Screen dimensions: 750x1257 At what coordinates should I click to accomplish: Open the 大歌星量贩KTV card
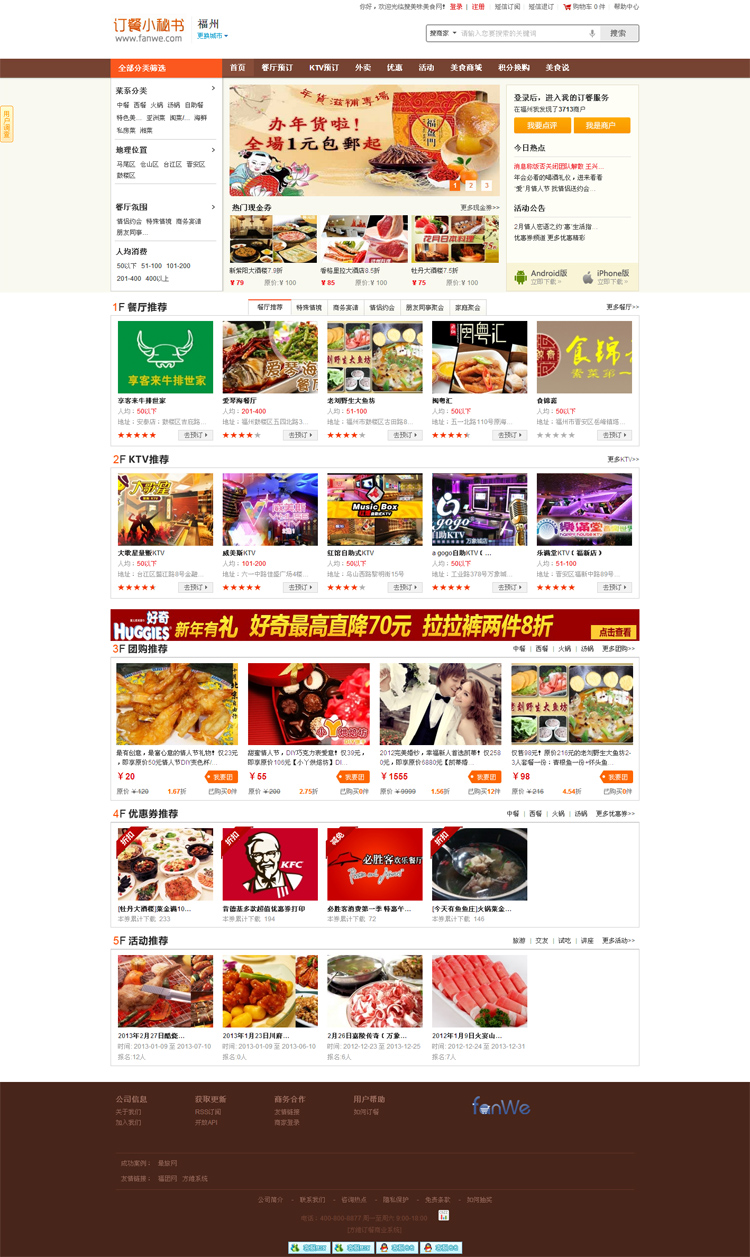165,510
